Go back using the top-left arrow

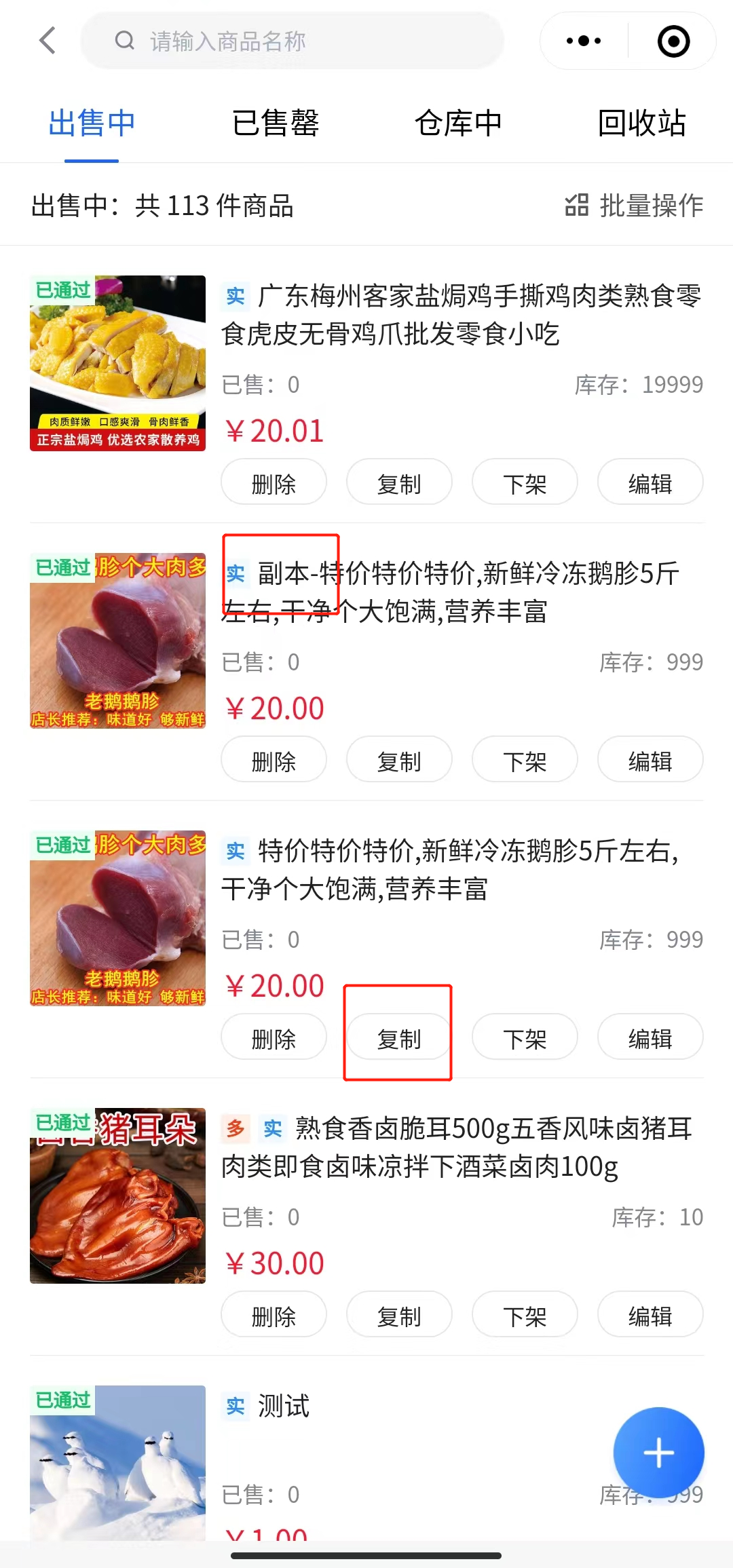click(48, 41)
